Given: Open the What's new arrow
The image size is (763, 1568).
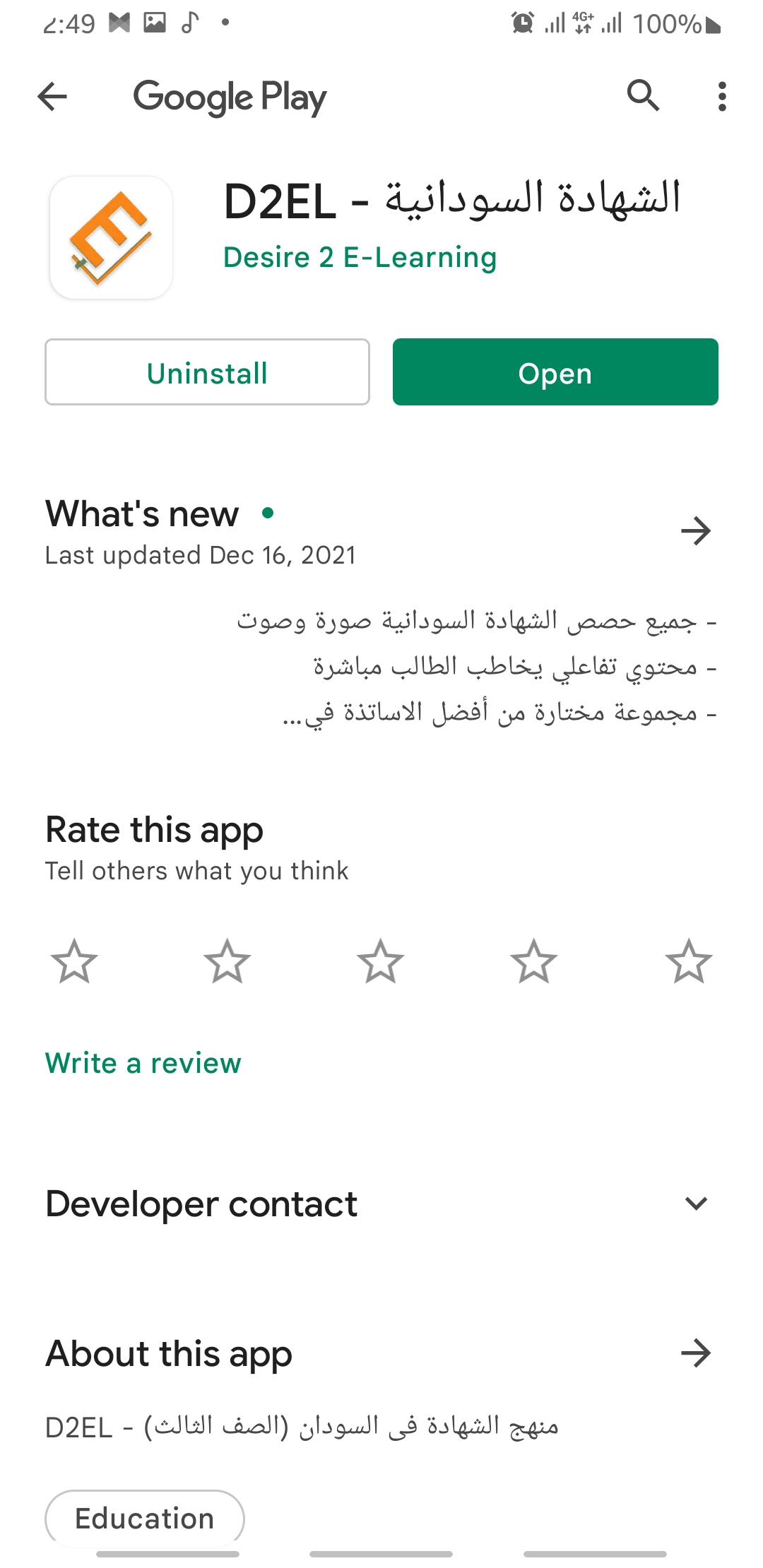Looking at the screenshot, I should pos(695,531).
